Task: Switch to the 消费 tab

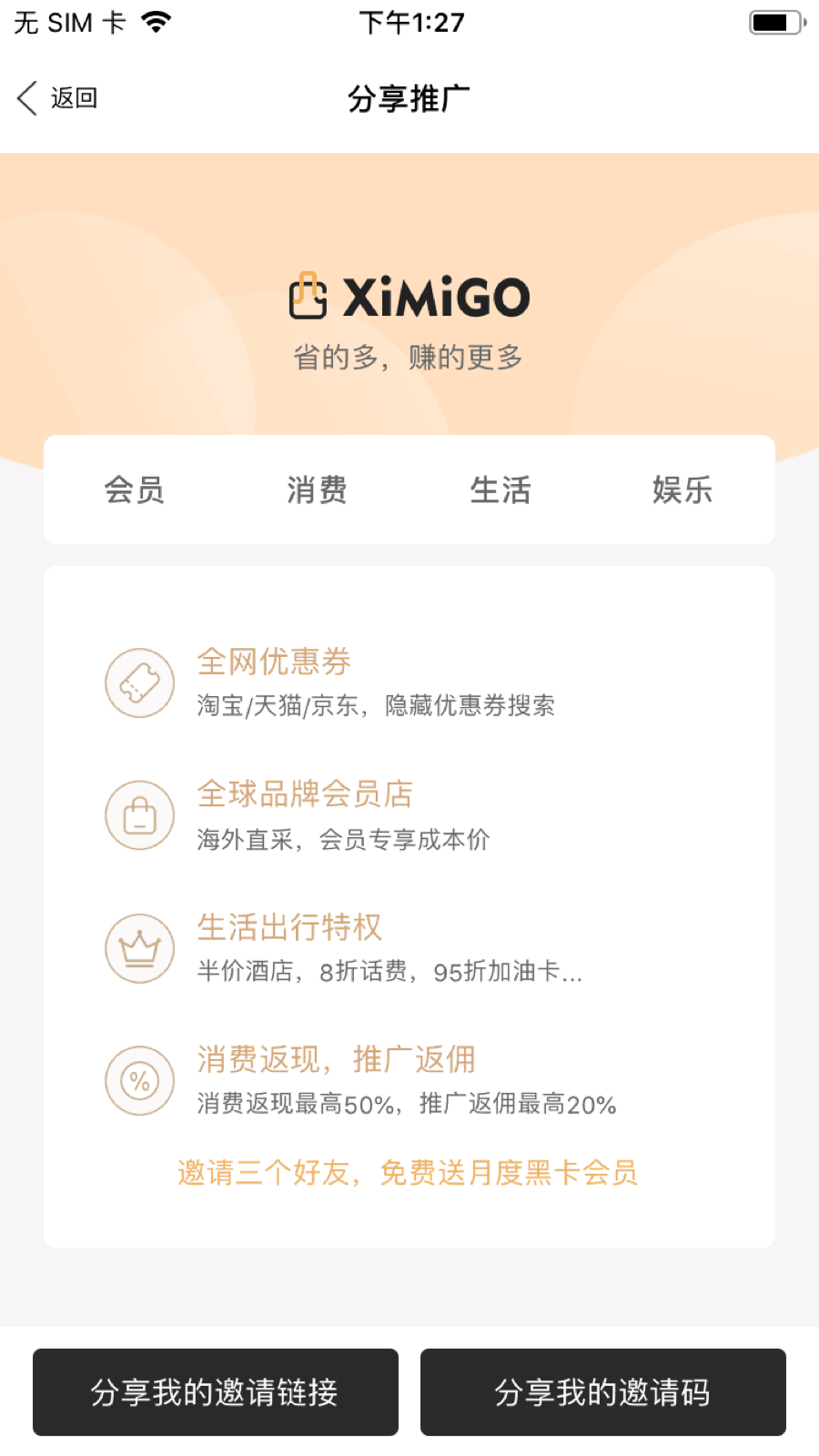Action: 317,490
